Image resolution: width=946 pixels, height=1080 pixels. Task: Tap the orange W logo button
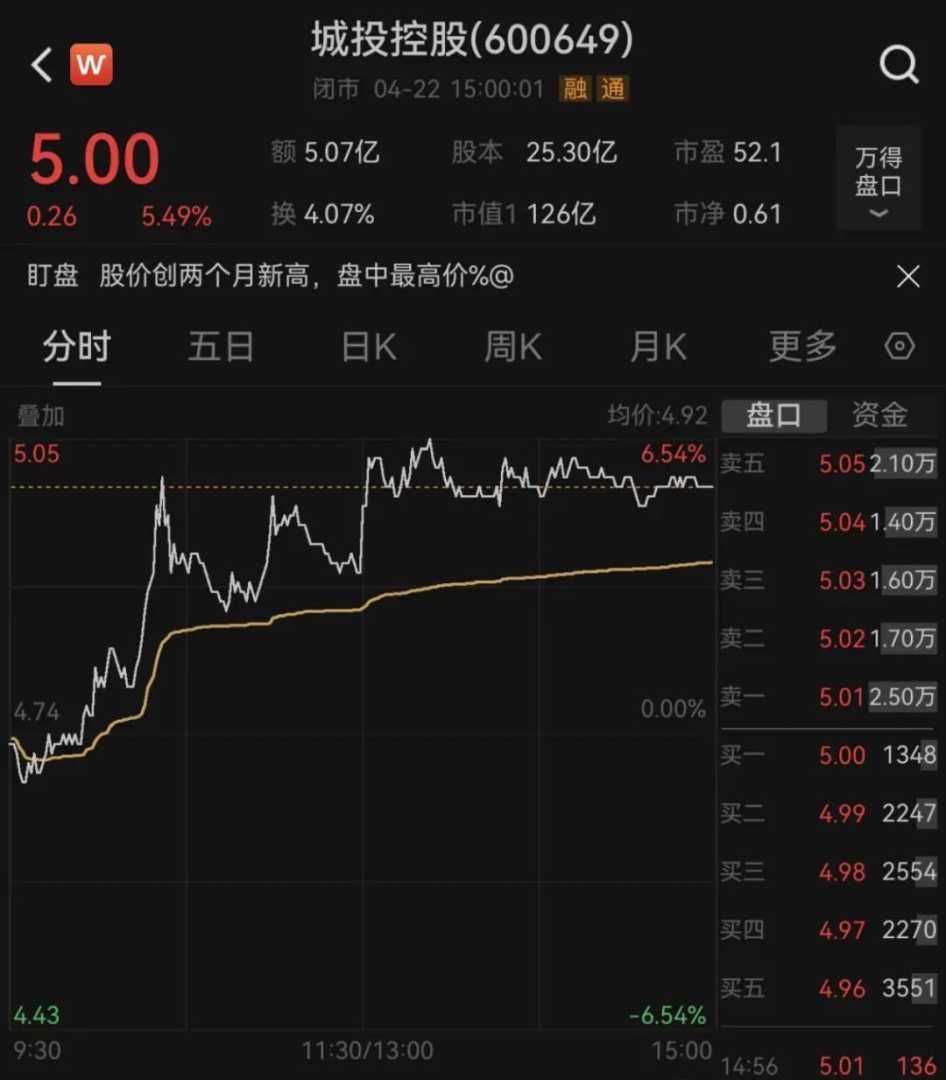coord(91,66)
